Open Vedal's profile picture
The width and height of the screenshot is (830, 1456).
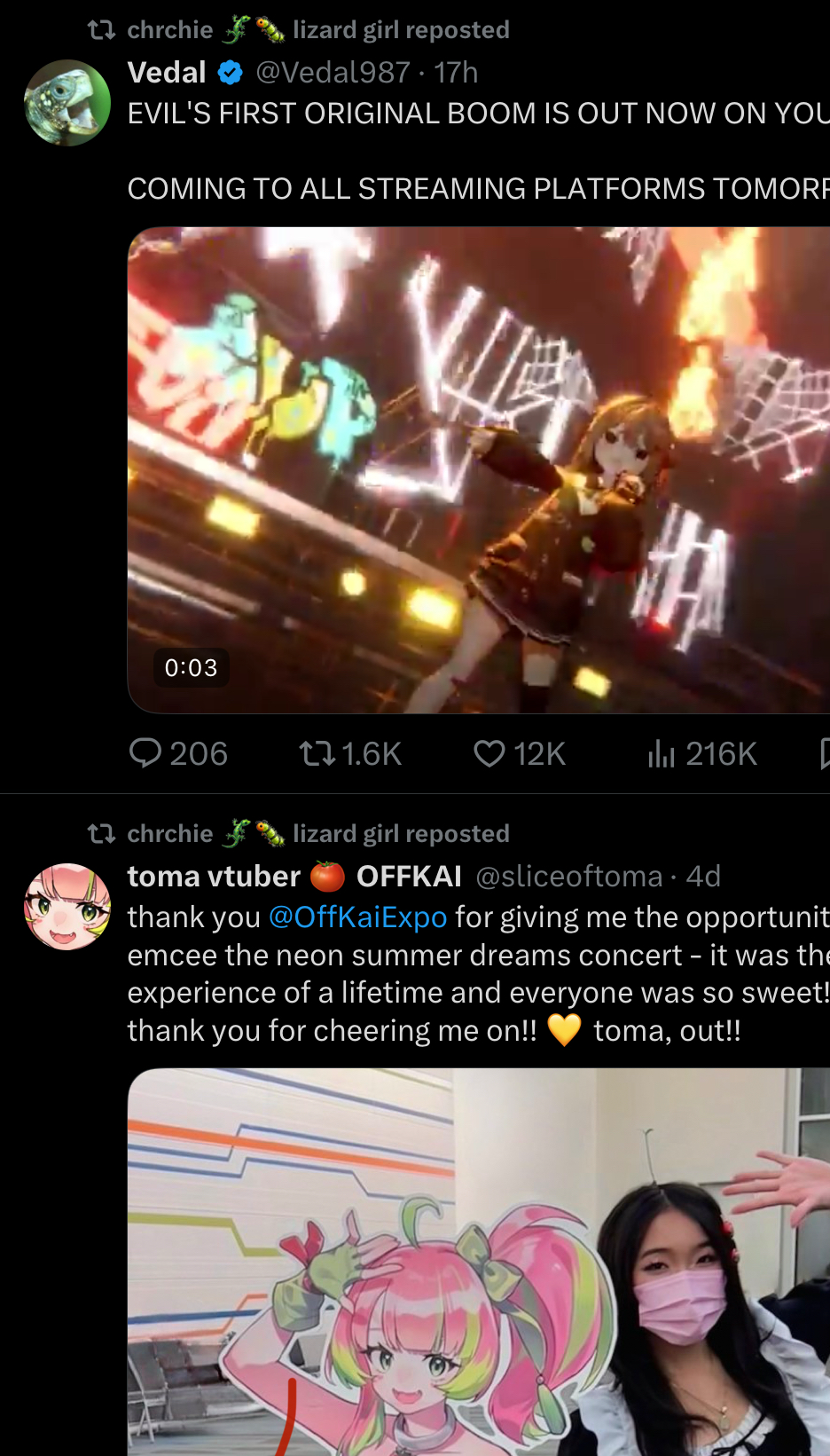(67, 103)
